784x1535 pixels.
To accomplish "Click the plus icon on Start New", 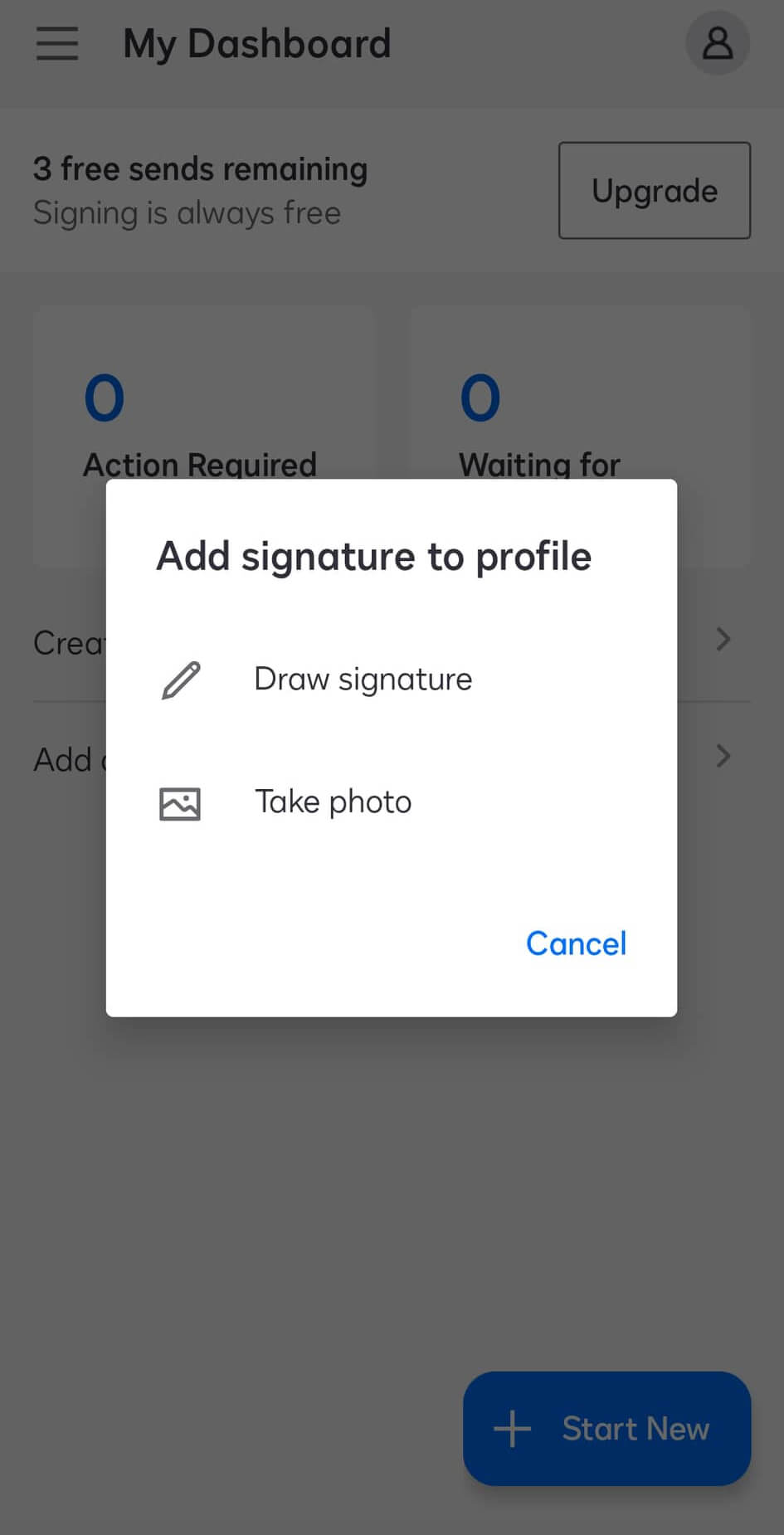I will 513,1428.
